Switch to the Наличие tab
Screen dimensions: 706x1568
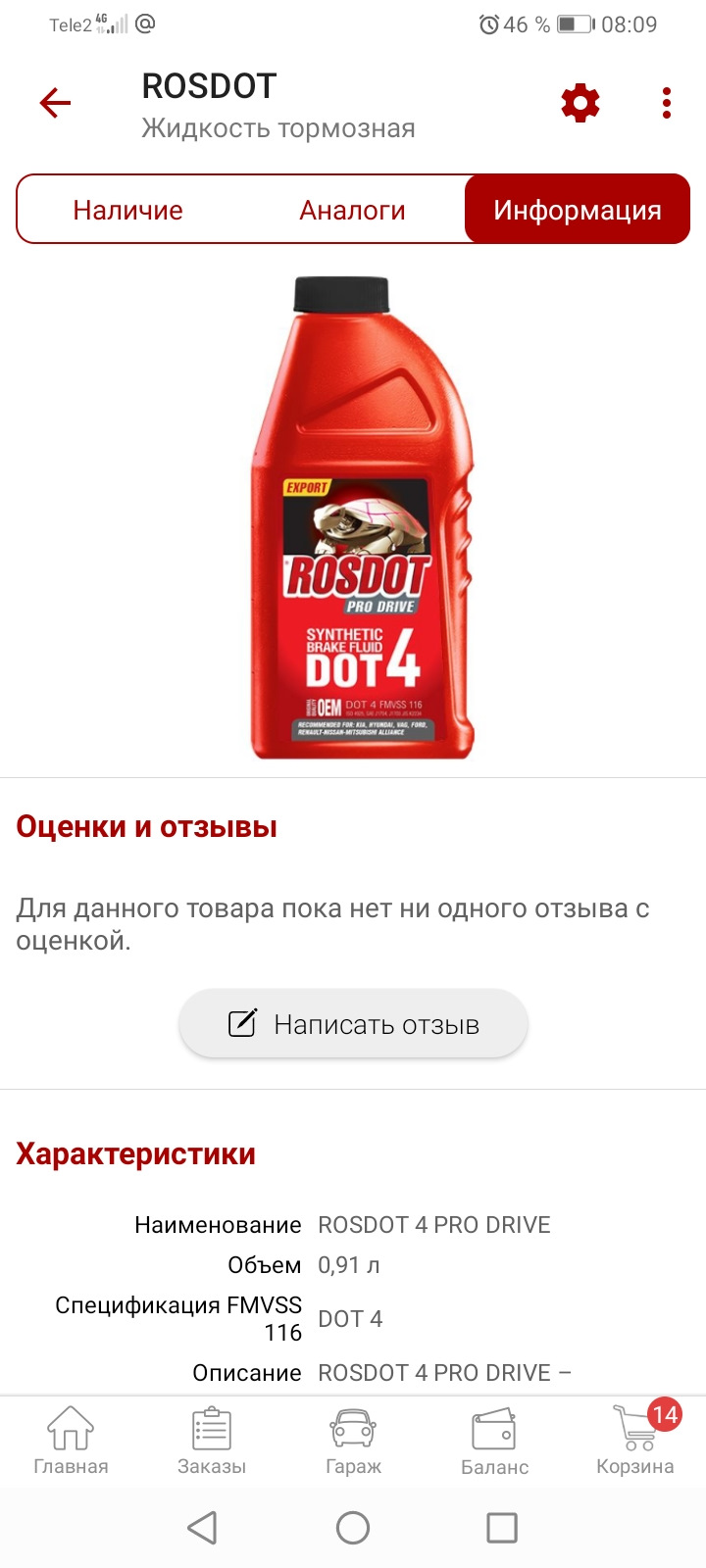[127, 210]
